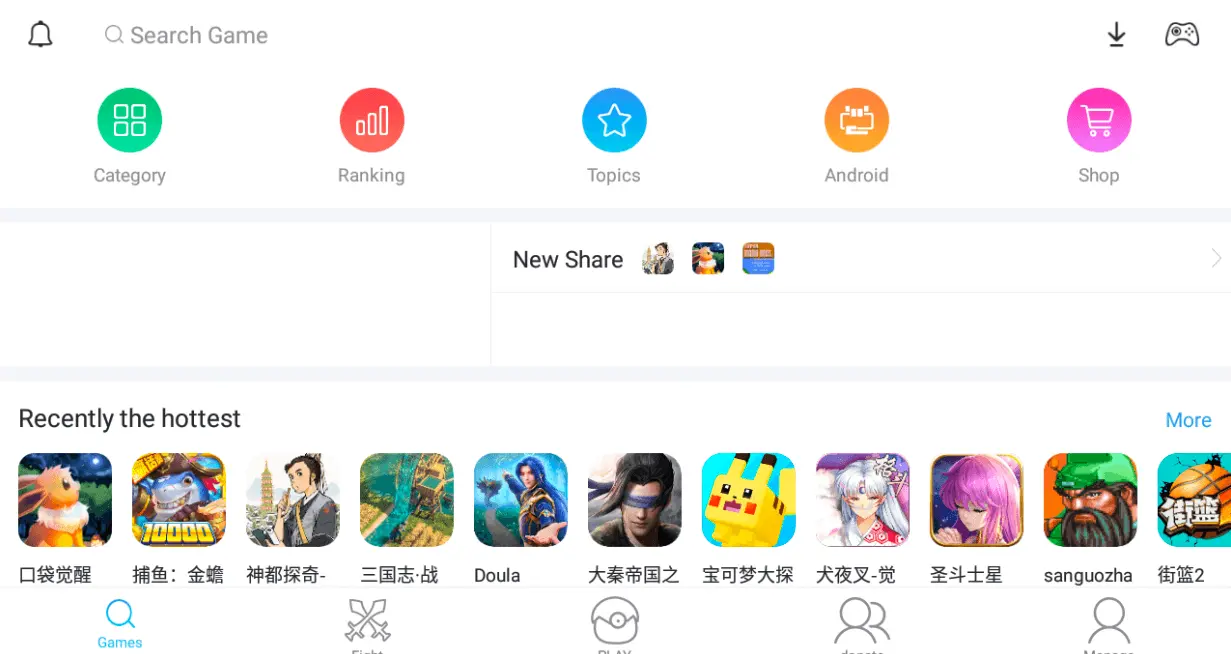Viewport: 1231px width, 654px height.
Task: Open Topics
Action: click(x=614, y=120)
